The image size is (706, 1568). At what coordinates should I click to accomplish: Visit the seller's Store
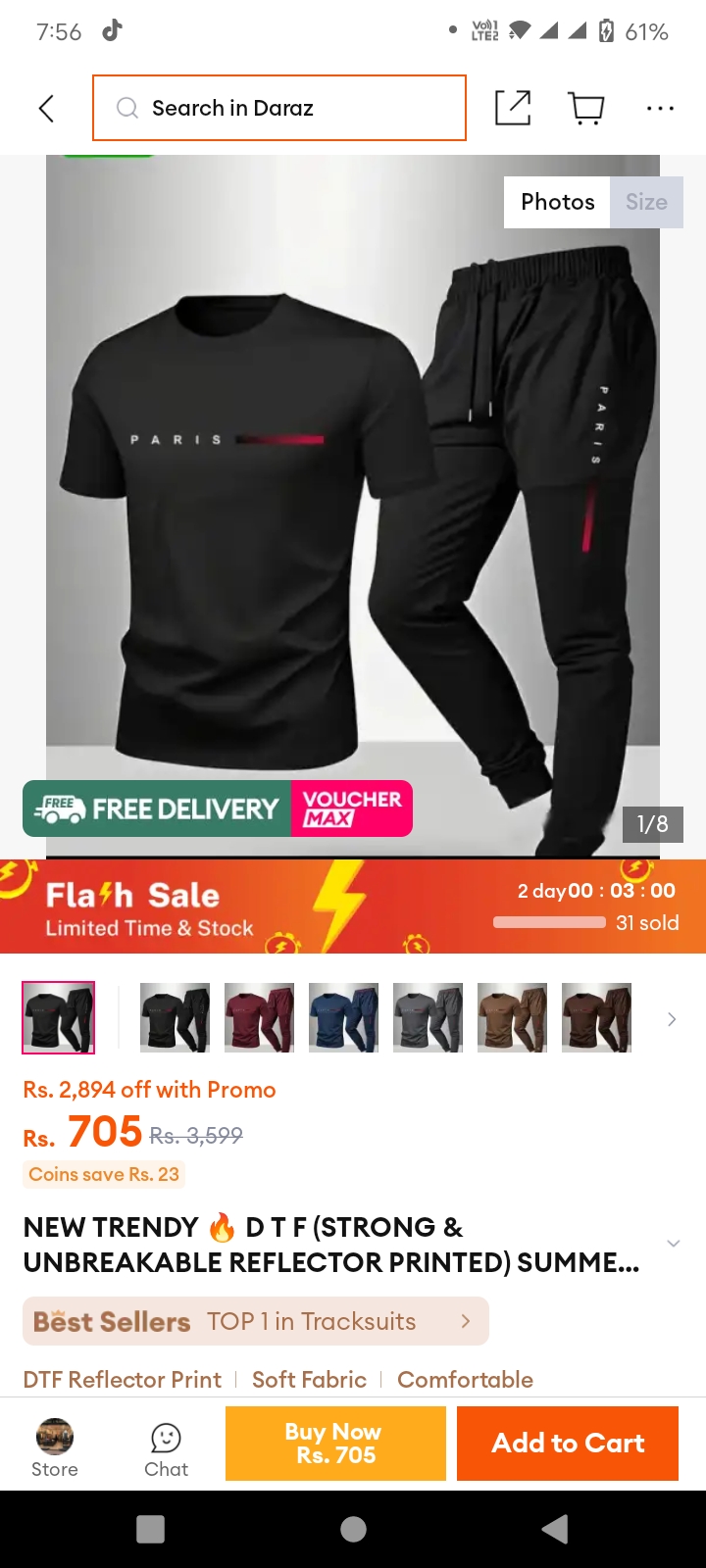pyautogui.click(x=55, y=1447)
